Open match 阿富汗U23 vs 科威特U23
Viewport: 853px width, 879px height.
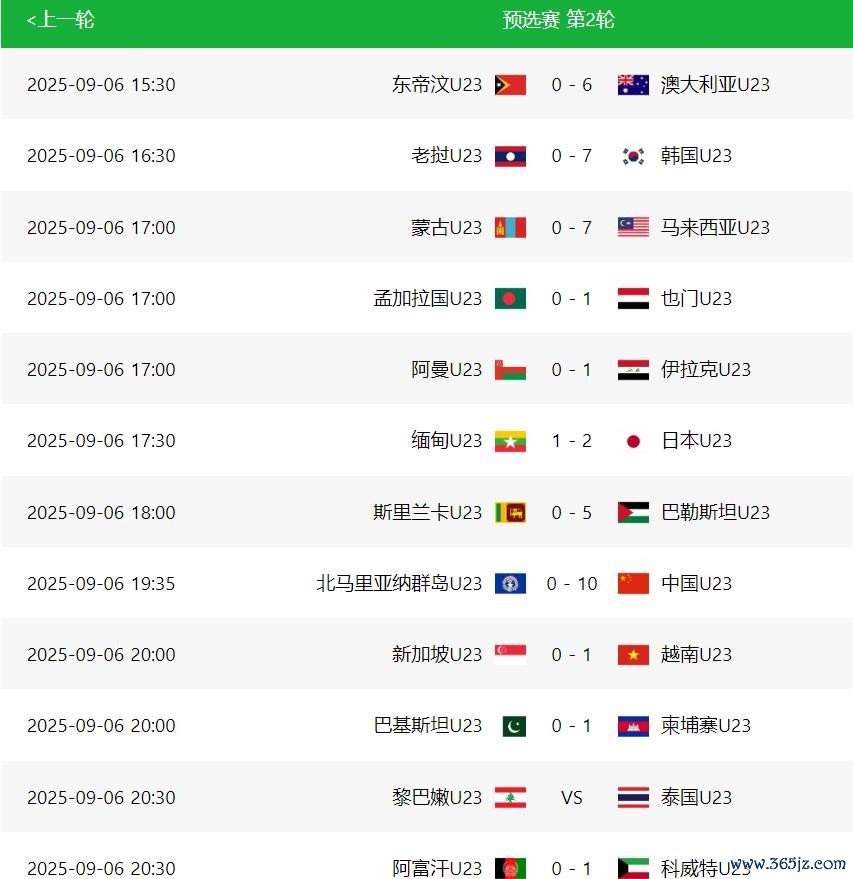tap(572, 868)
